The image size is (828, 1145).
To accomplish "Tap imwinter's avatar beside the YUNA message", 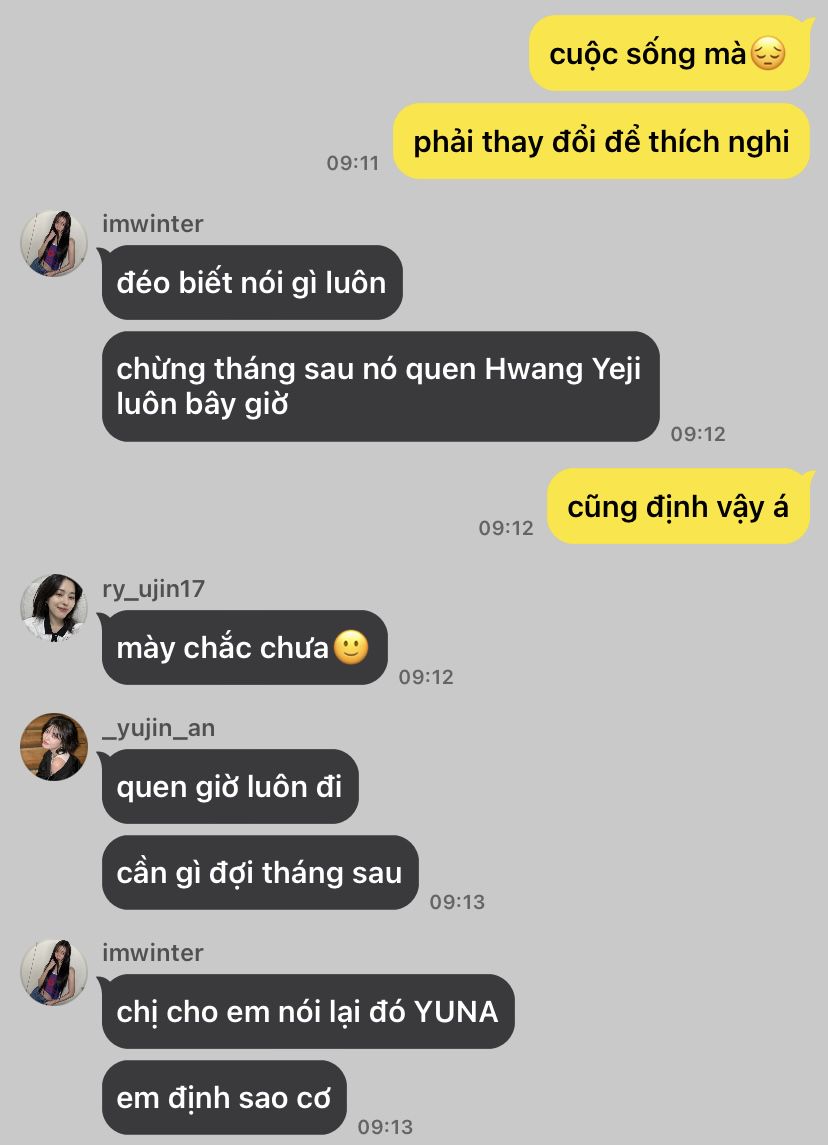I will 54,972.
